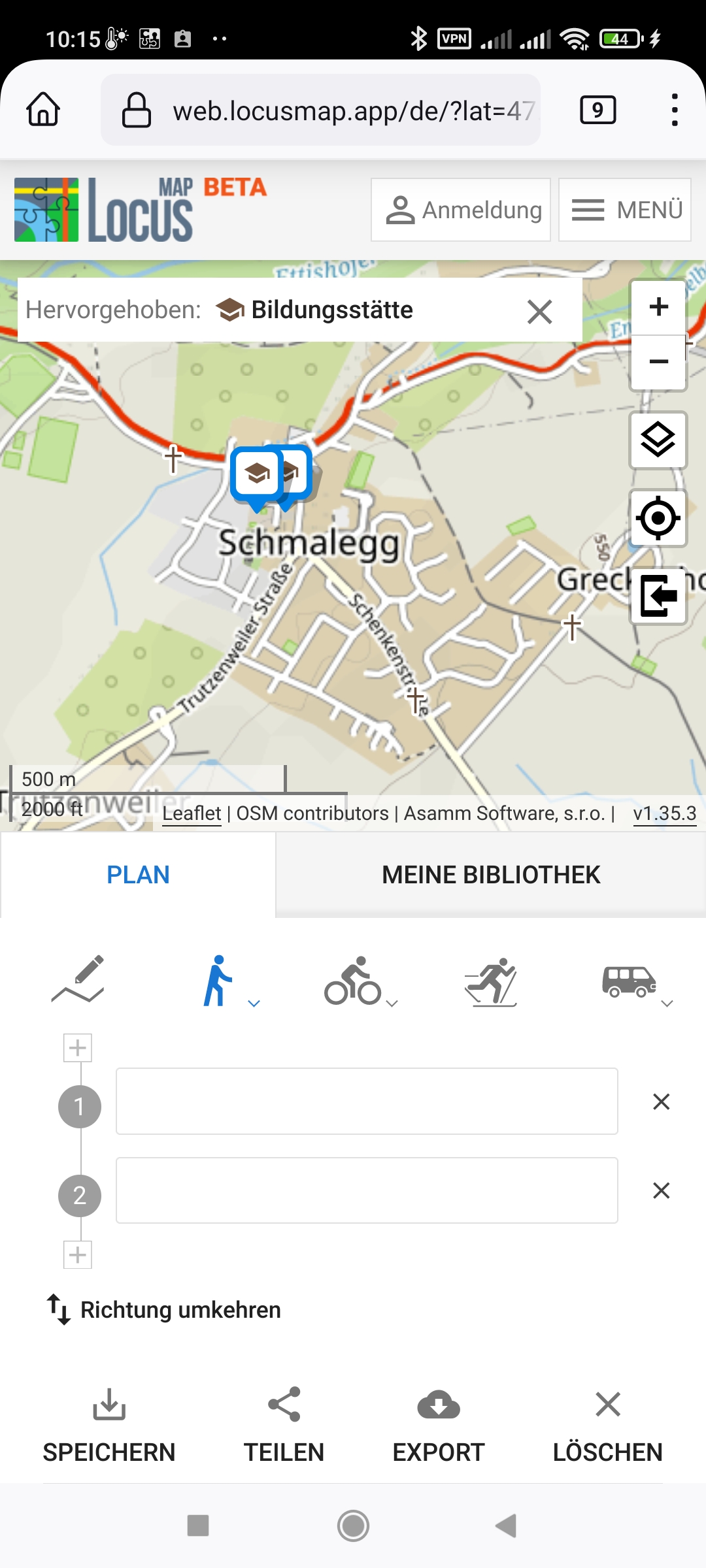Choose manual drawing route mode
Image resolution: width=706 pixels, height=1568 pixels.
coord(78,980)
